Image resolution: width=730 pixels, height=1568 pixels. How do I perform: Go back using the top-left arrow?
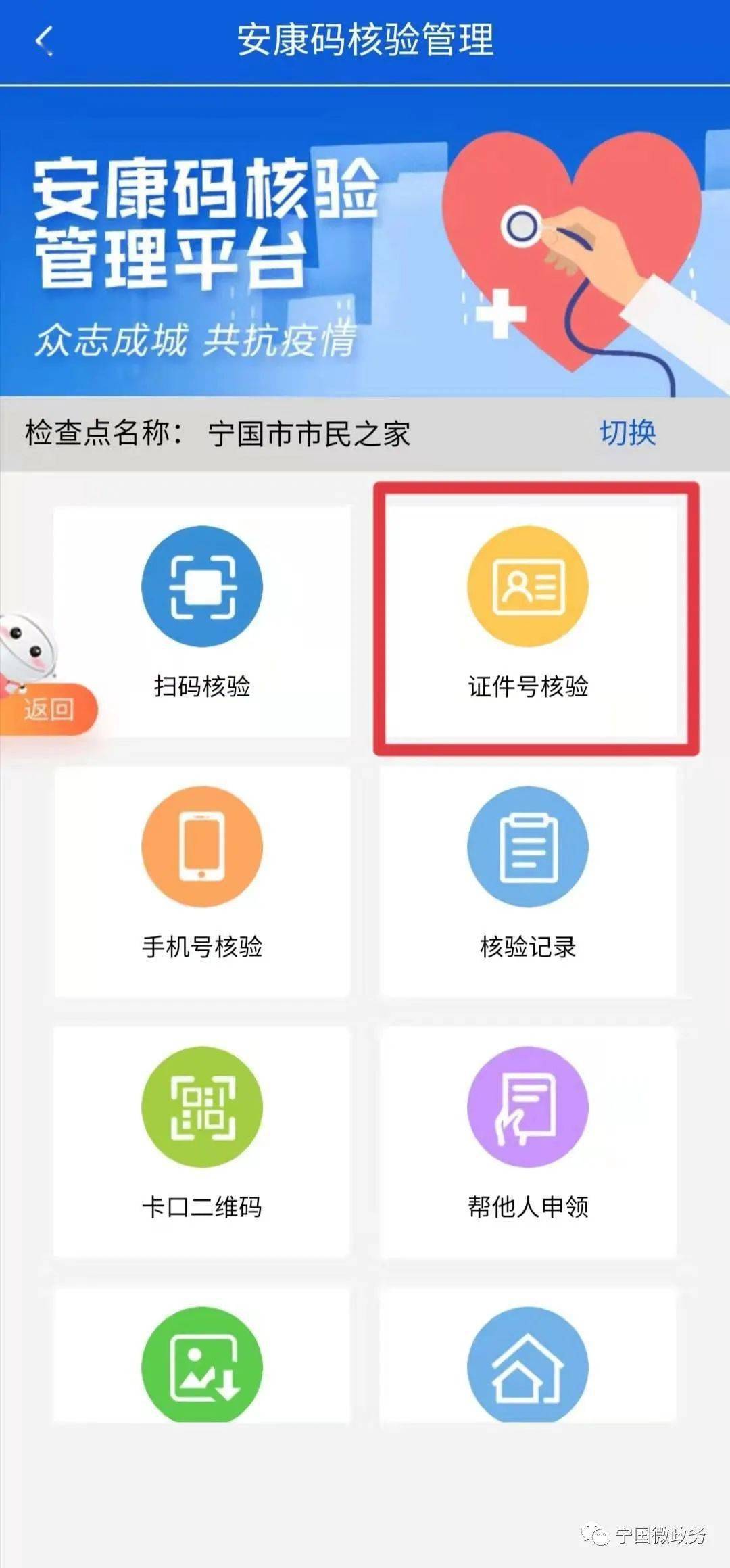coord(45,41)
